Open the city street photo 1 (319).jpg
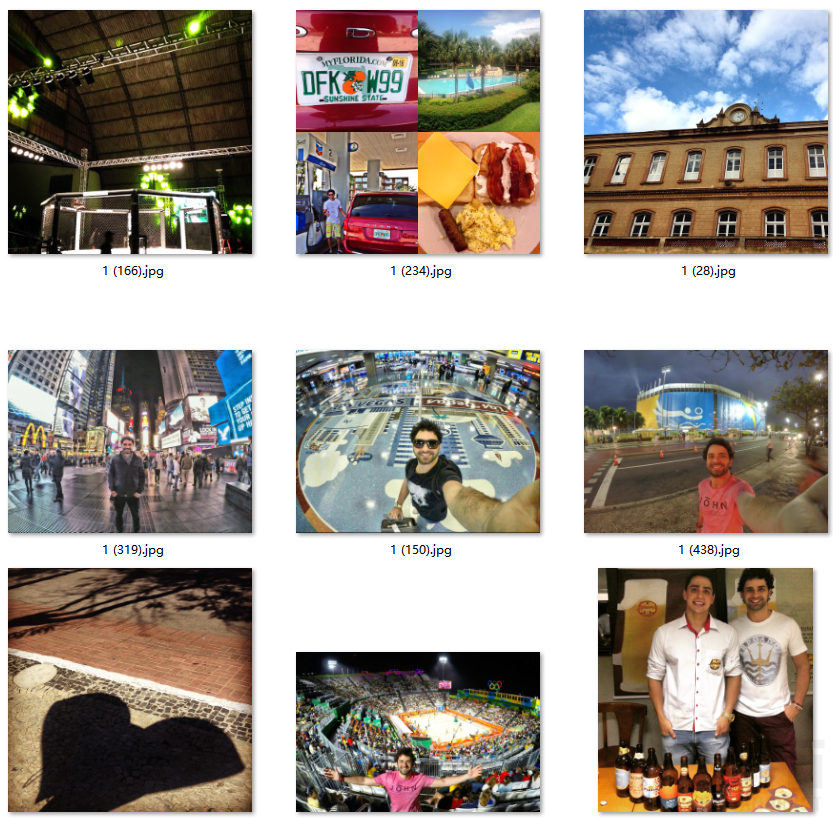Viewport: 833px width, 819px height. point(130,441)
